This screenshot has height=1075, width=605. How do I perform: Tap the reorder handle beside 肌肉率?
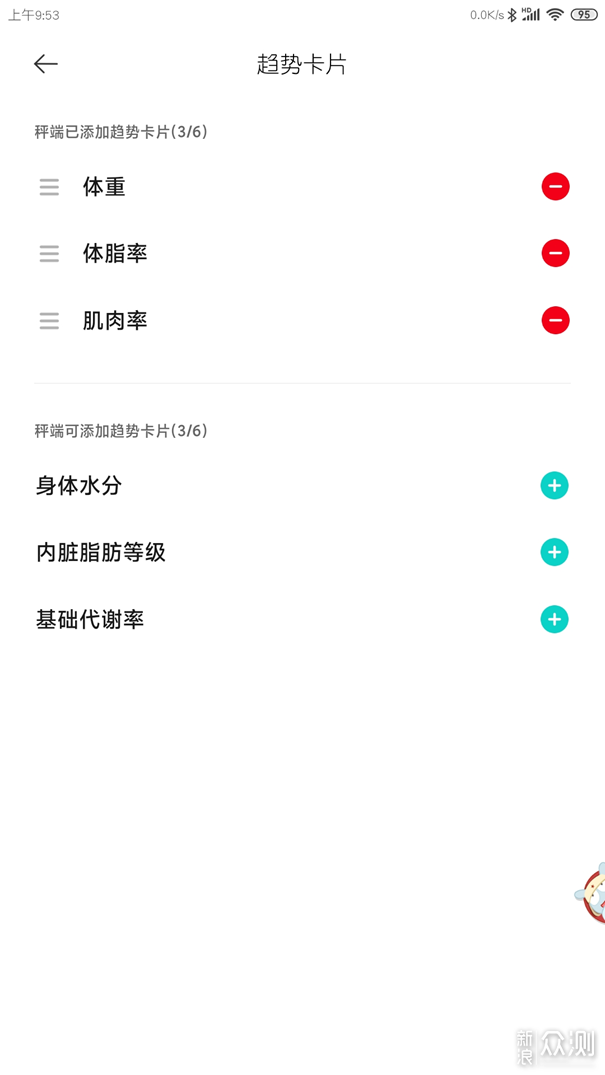click(49, 320)
